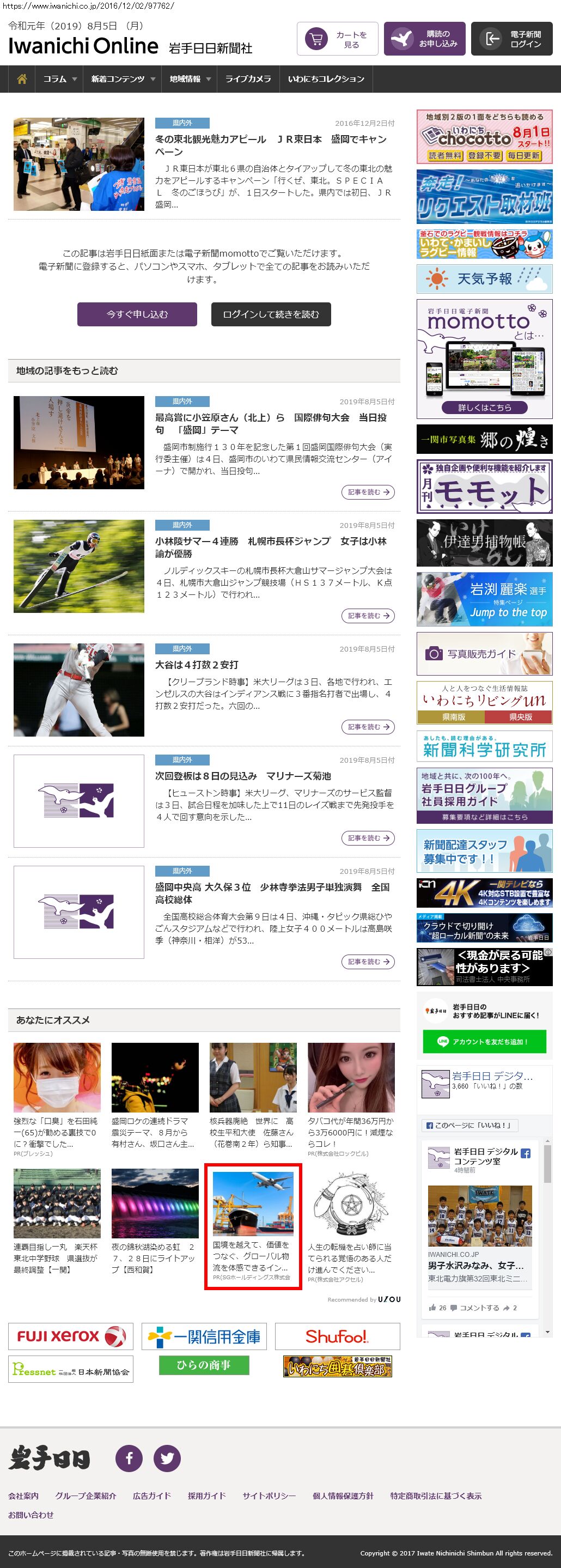Go to the home icon in navigation bar

click(x=22, y=79)
